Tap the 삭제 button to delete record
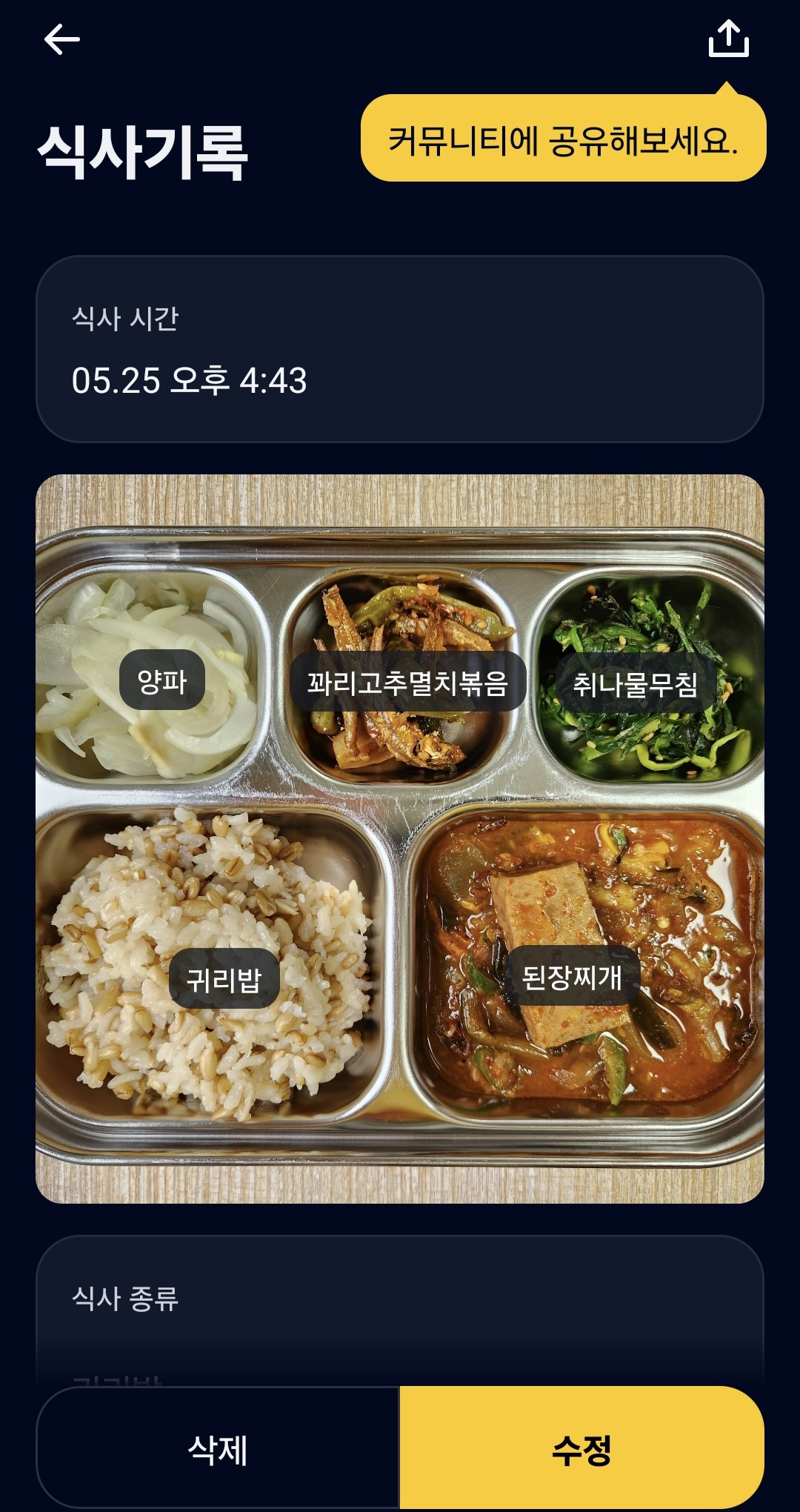Screen dimensions: 800x1512 click(218, 1448)
